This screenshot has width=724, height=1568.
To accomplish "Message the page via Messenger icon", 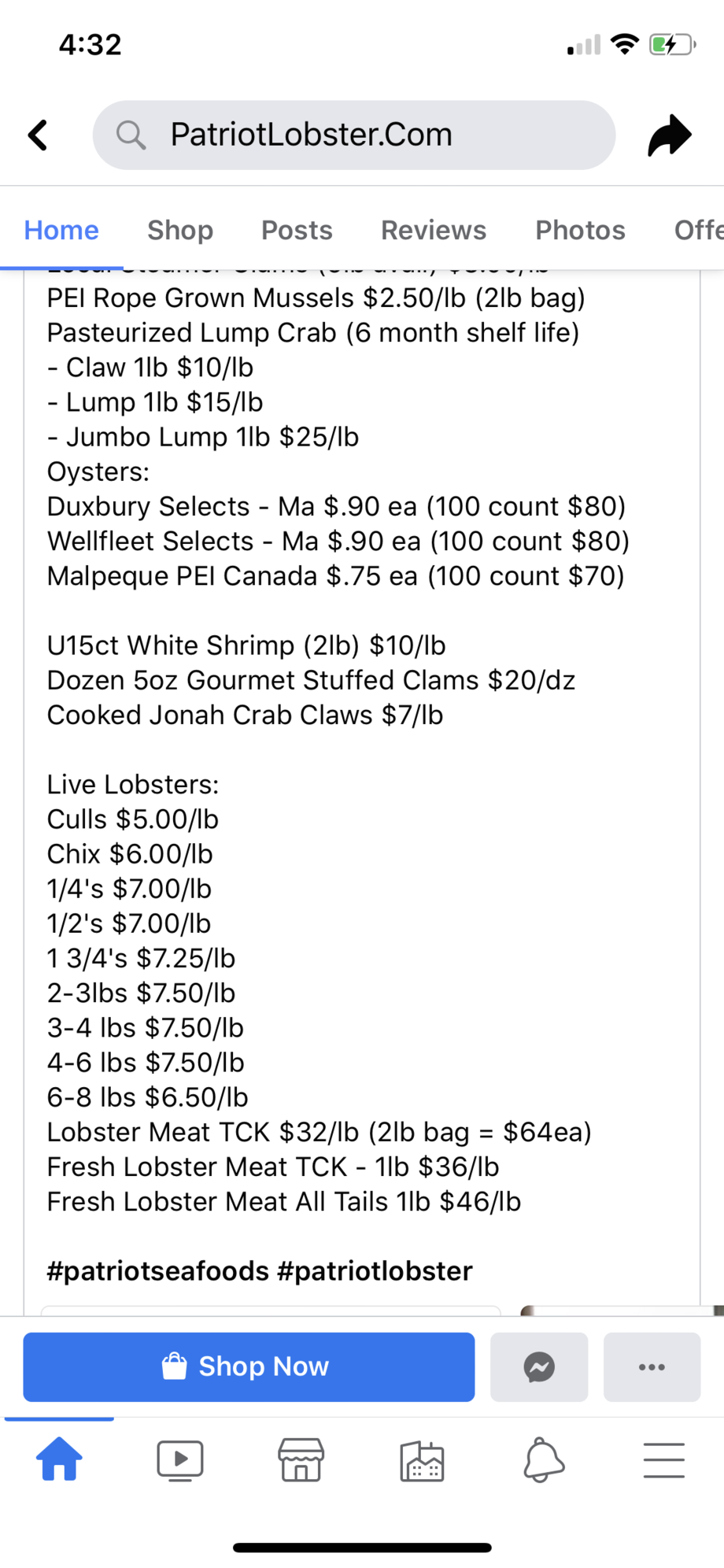I will pos(539,1366).
